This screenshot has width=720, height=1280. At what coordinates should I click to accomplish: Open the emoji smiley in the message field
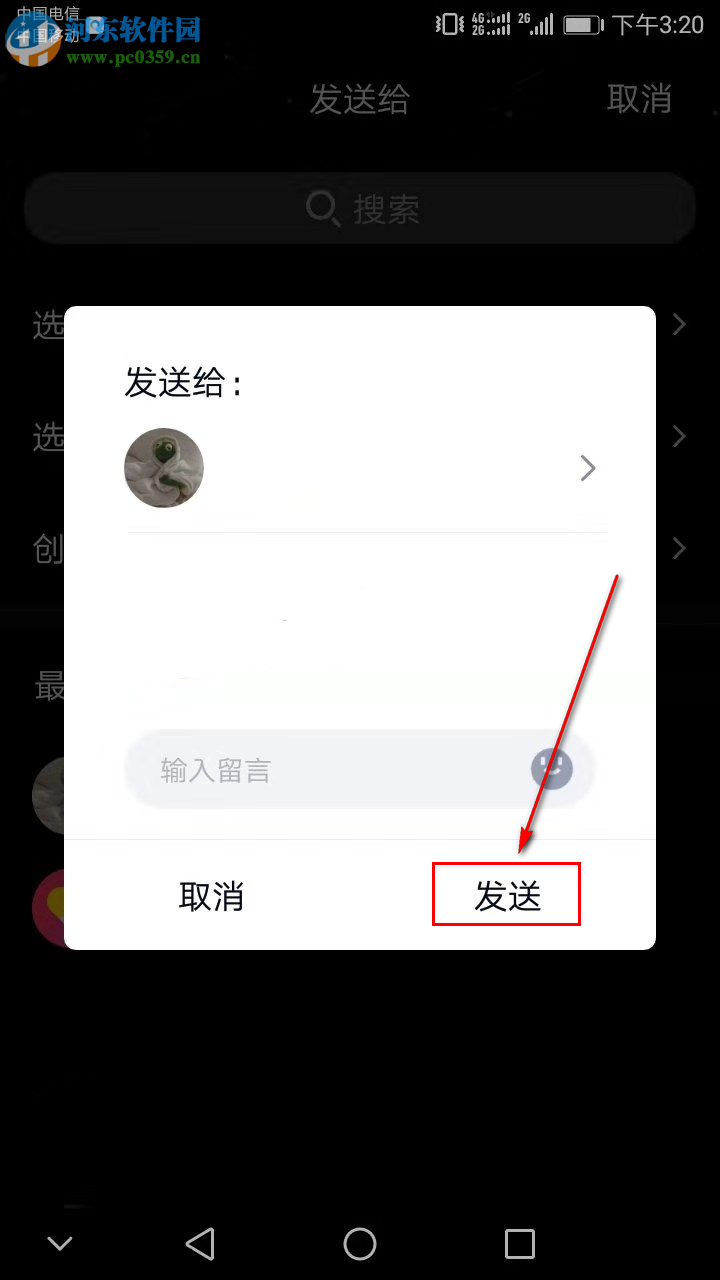(551, 769)
